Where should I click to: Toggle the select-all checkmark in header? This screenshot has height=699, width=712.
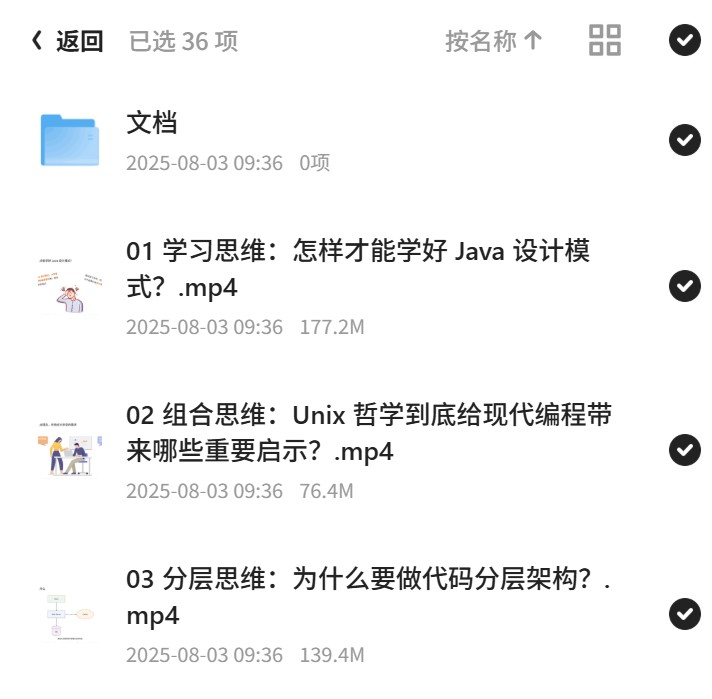point(684,40)
